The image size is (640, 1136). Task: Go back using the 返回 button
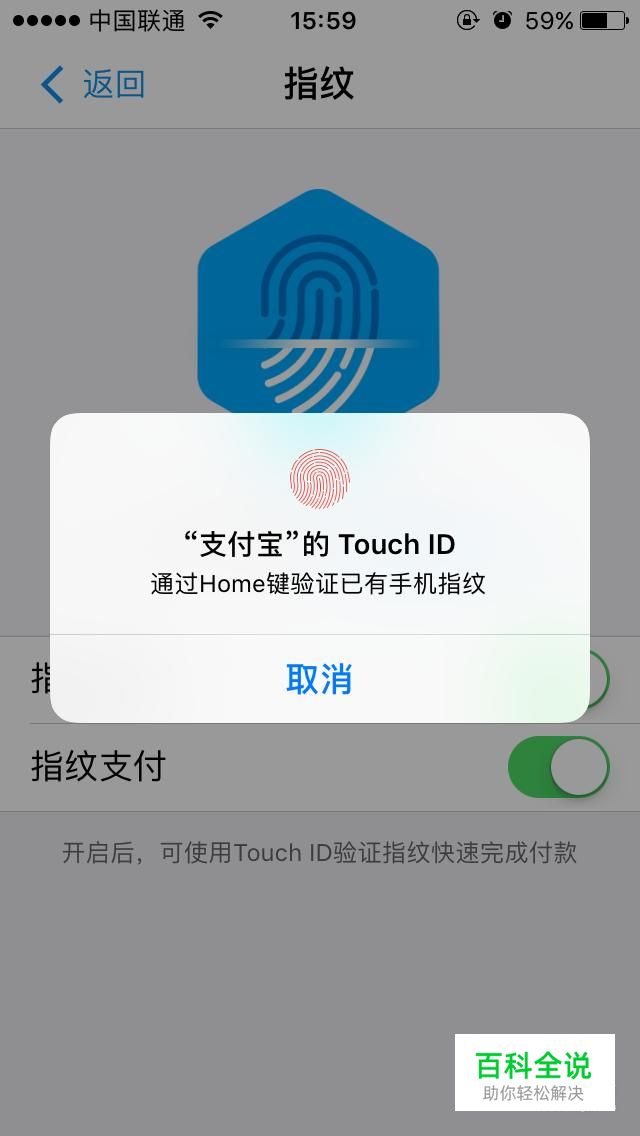pos(93,84)
